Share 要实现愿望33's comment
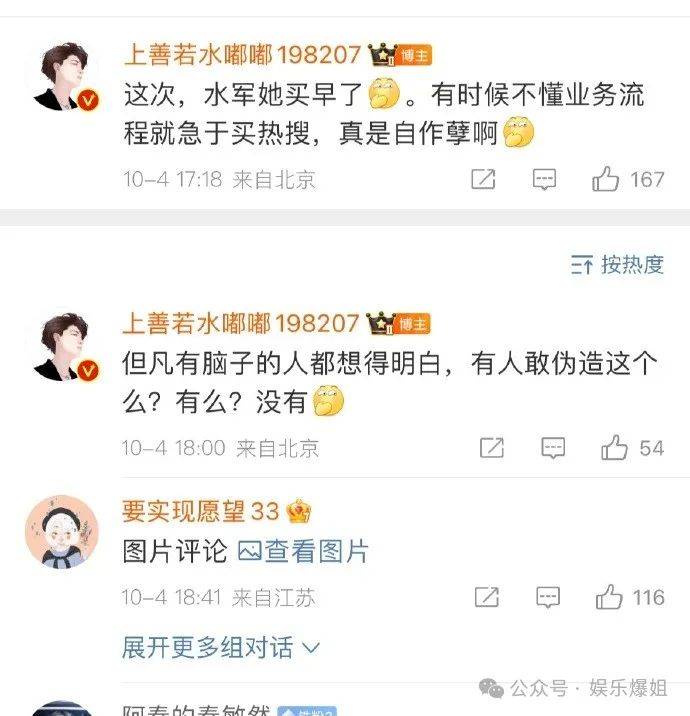The width and height of the screenshot is (690, 716). coord(486,598)
